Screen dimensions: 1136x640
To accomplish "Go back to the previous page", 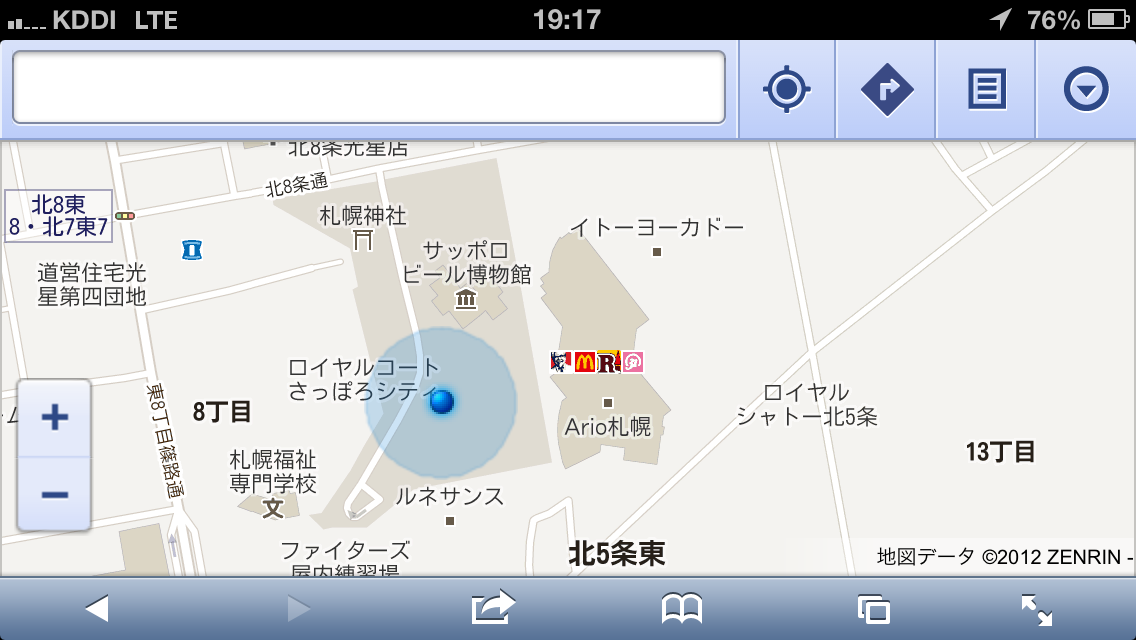I will coord(96,608).
